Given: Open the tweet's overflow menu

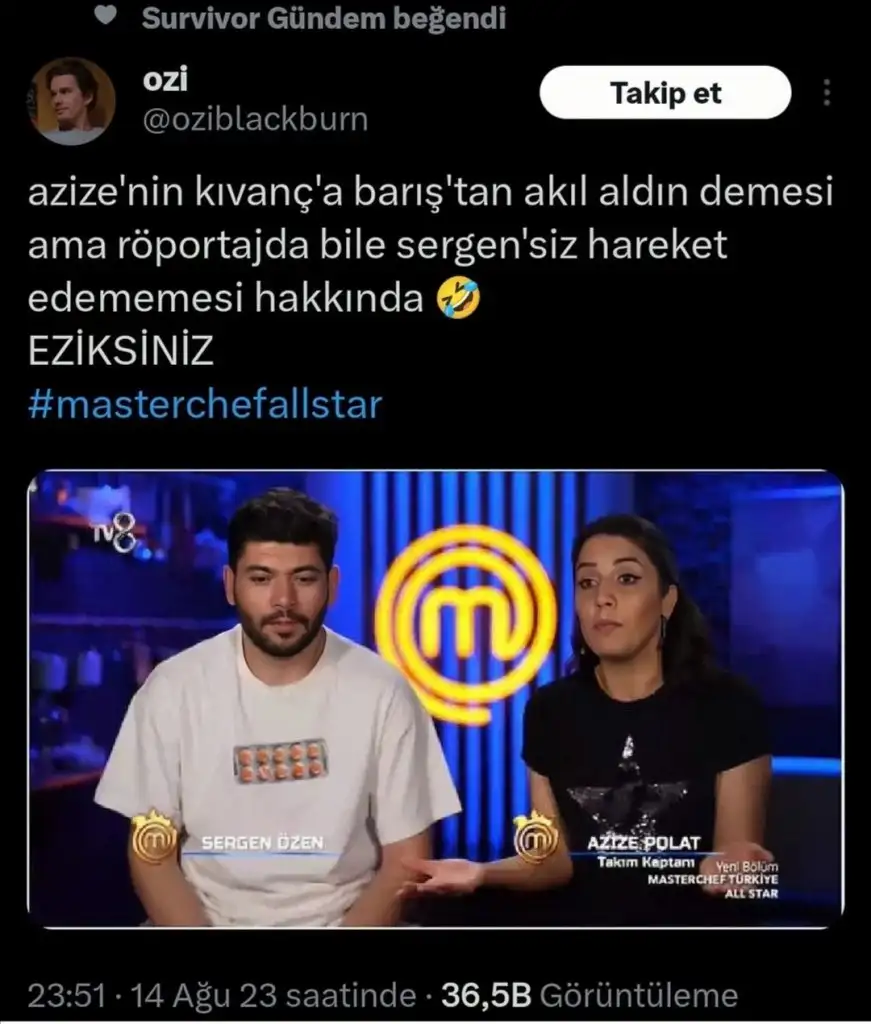Looking at the screenshot, I should click(827, 93).
